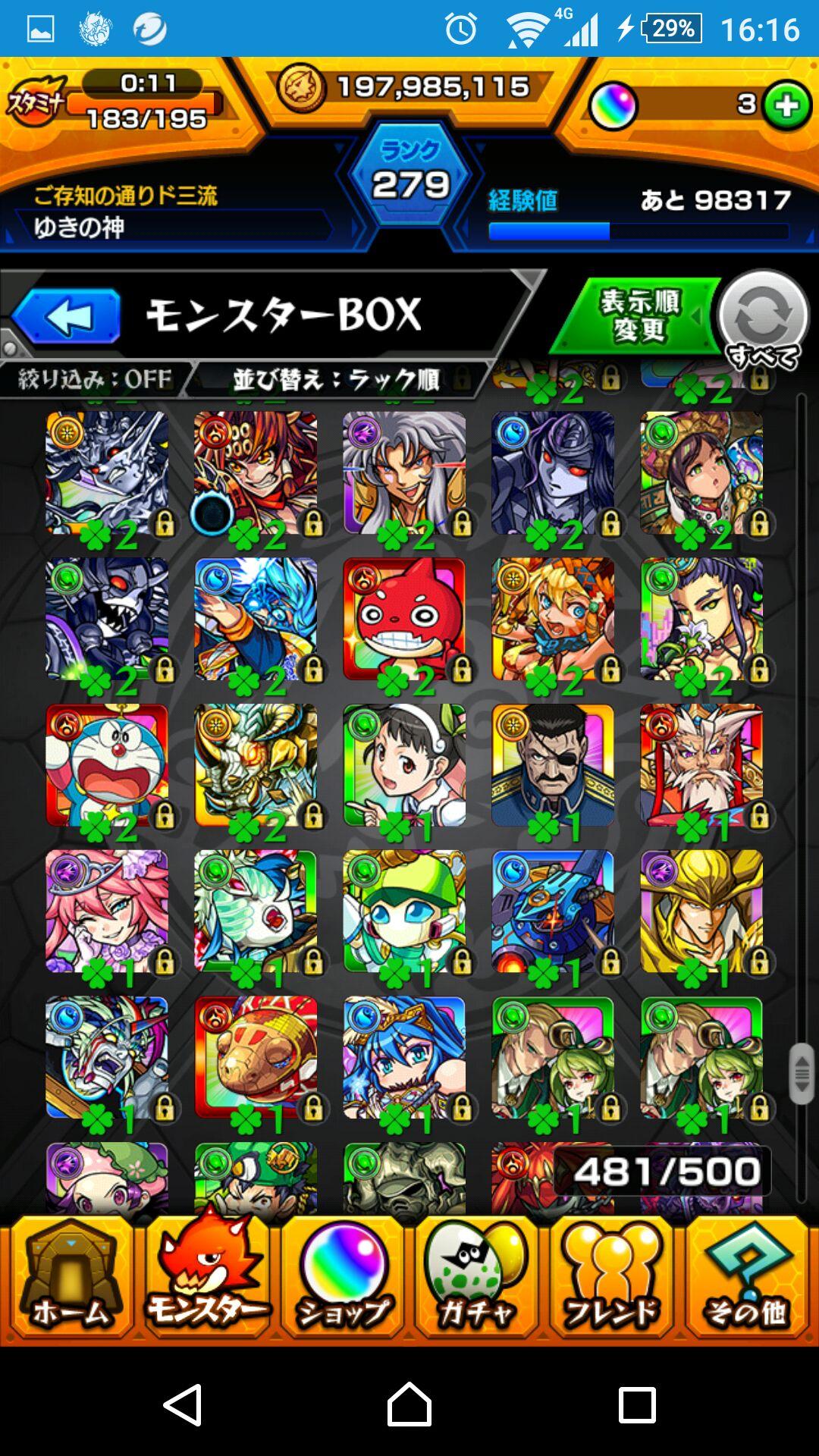
Task: Open the ショップ tab
Action: [x=343, y=1278]
